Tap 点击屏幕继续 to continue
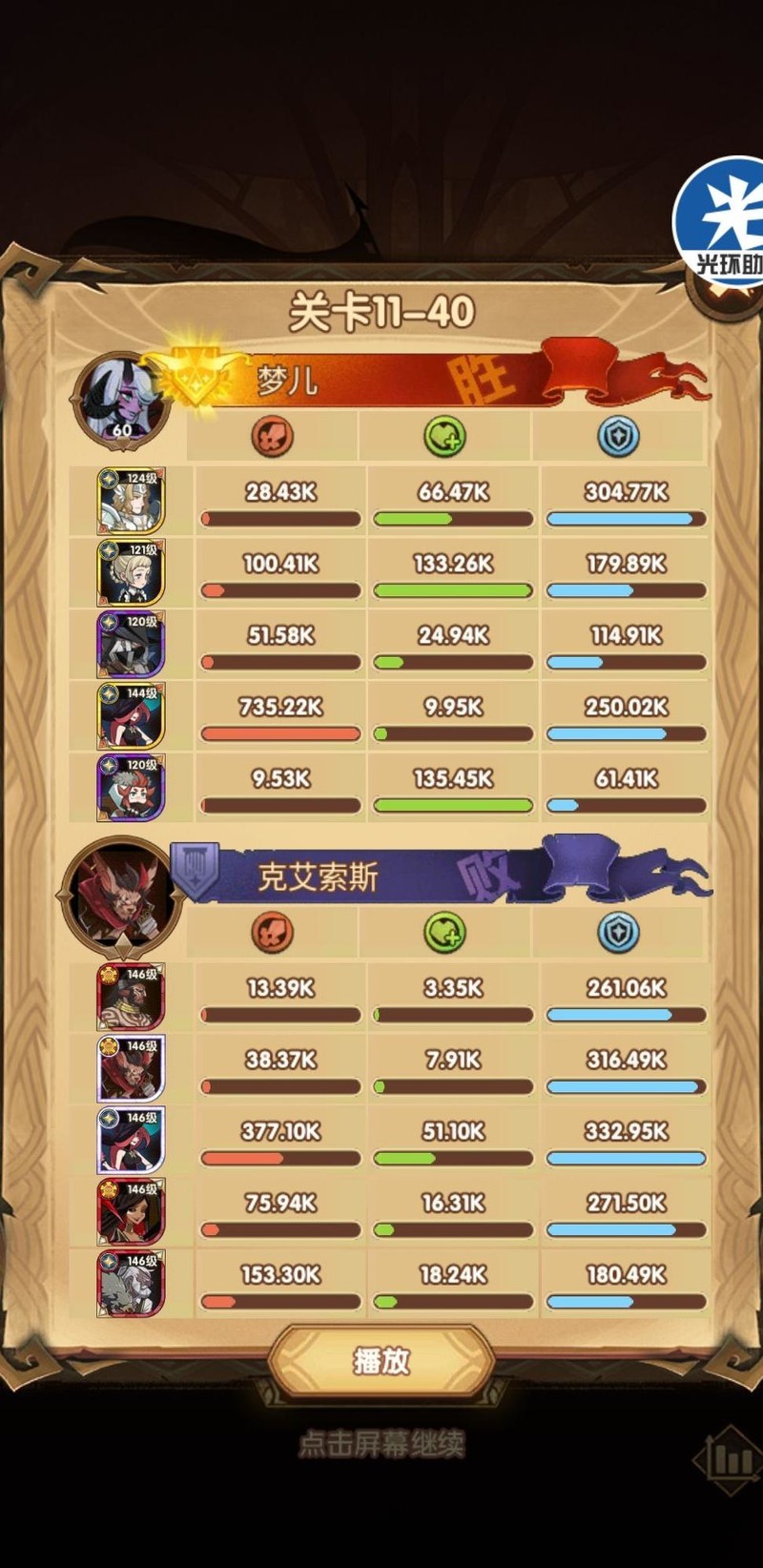 pos(381,1444)
